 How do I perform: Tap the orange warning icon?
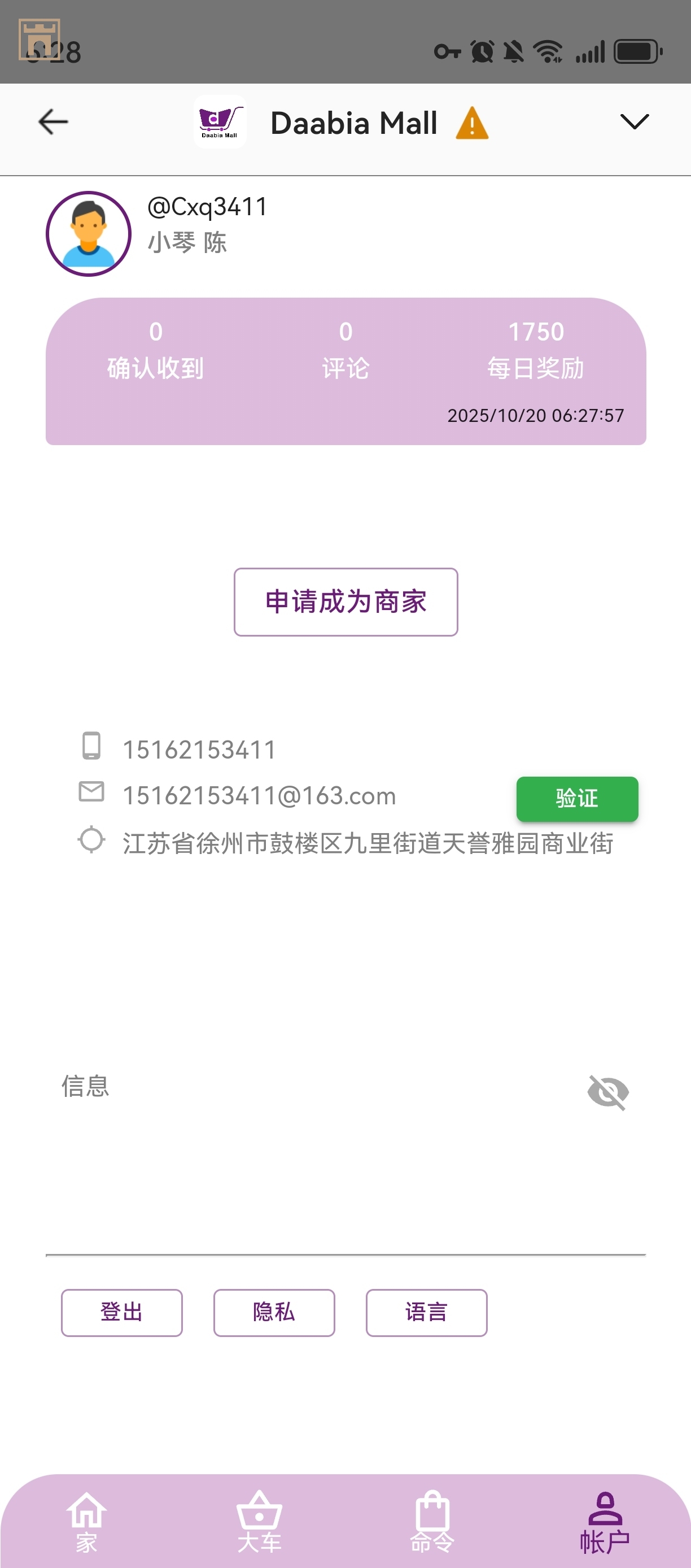pyautogui.click(x=472, y=124)
